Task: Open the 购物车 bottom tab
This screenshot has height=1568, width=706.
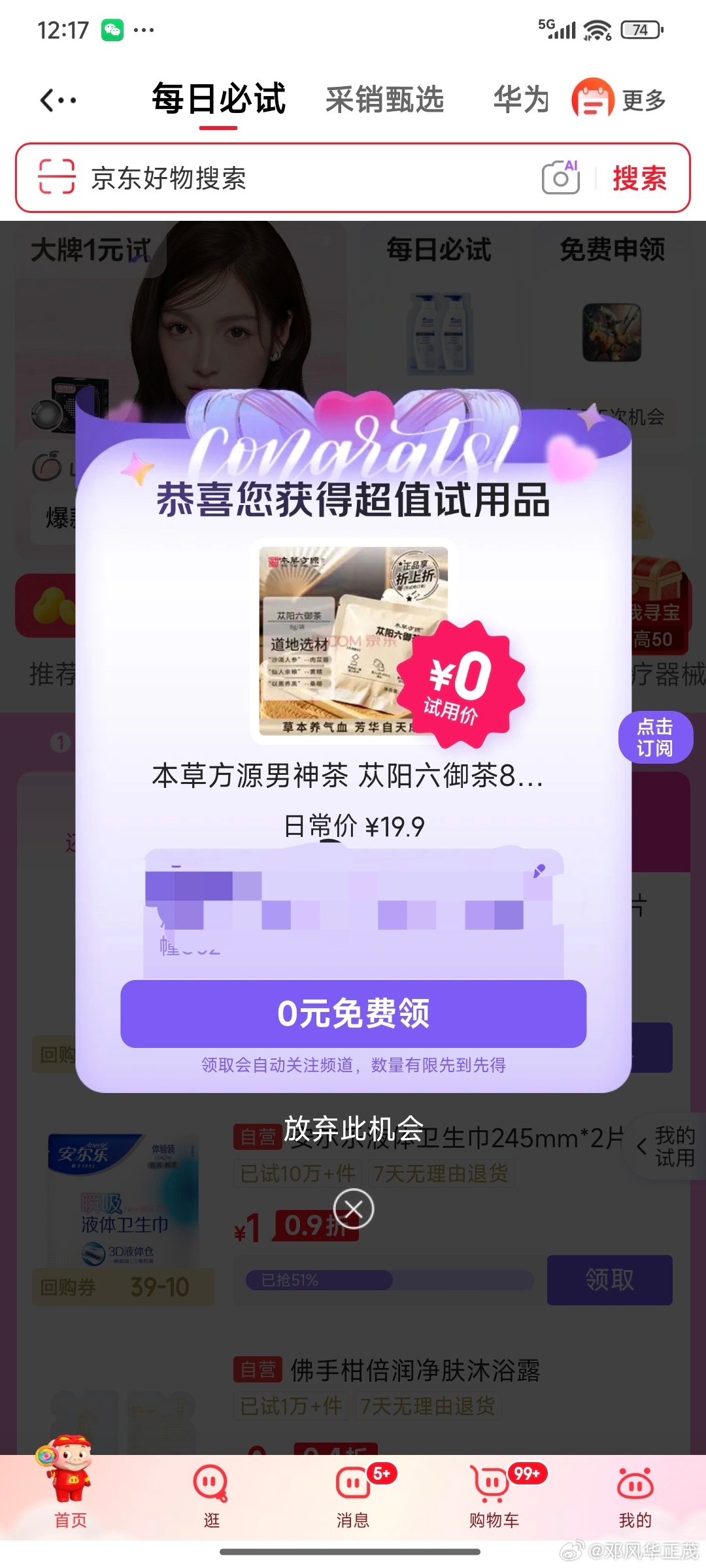Action: point(494,1497)
